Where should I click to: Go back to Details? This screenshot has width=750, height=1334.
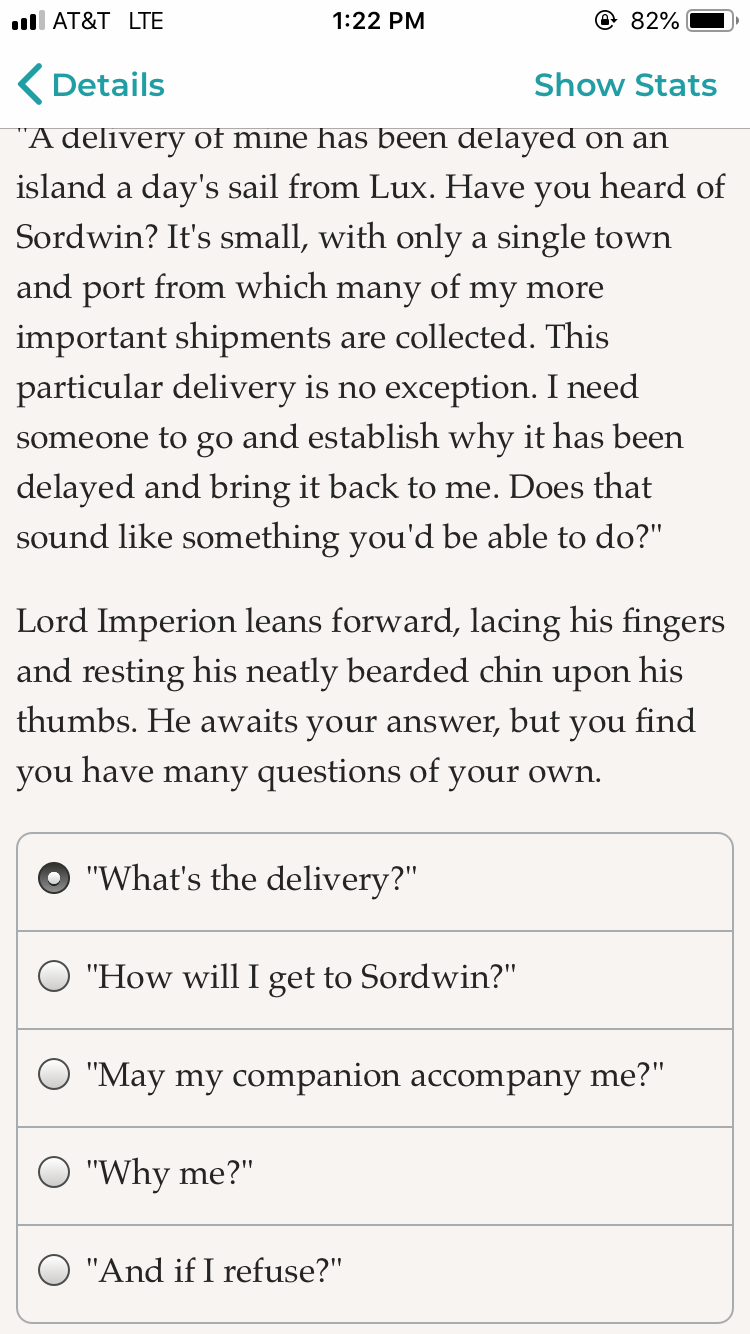[x=90, y=85]
